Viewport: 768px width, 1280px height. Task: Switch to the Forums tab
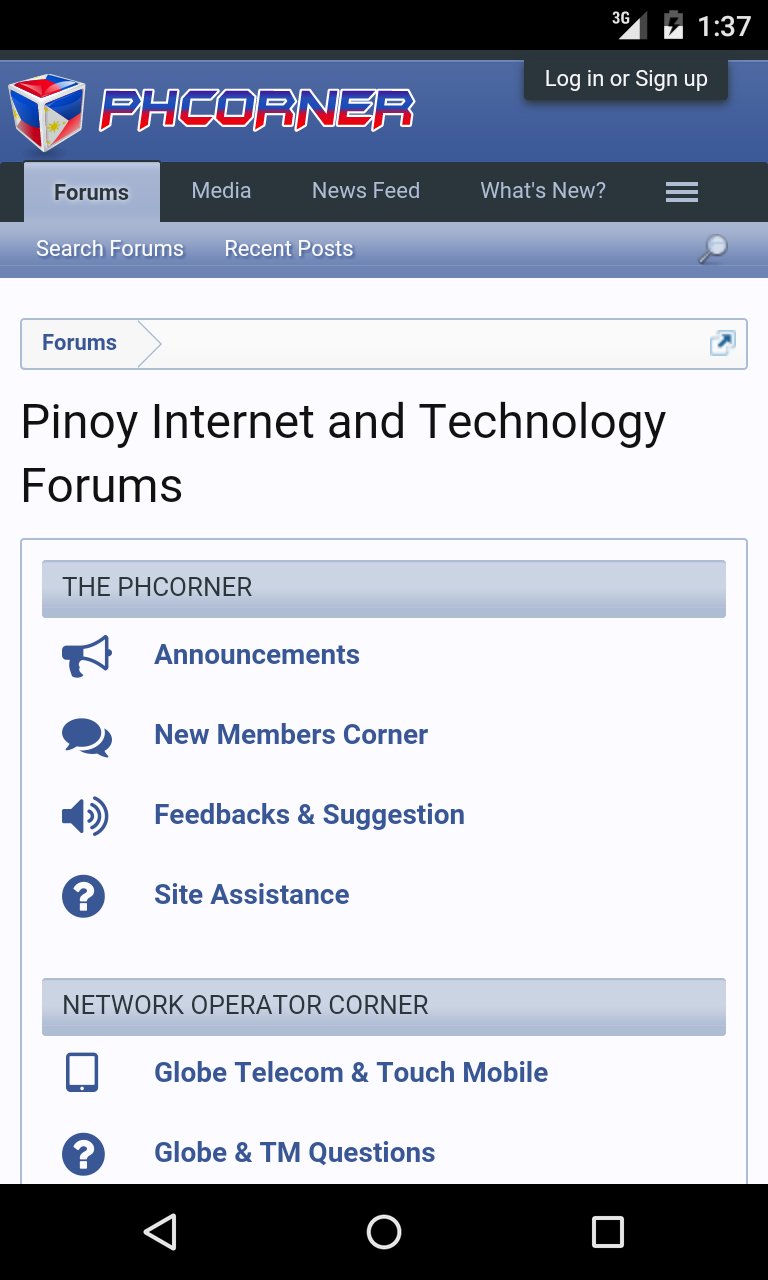(x=91, y=191)
